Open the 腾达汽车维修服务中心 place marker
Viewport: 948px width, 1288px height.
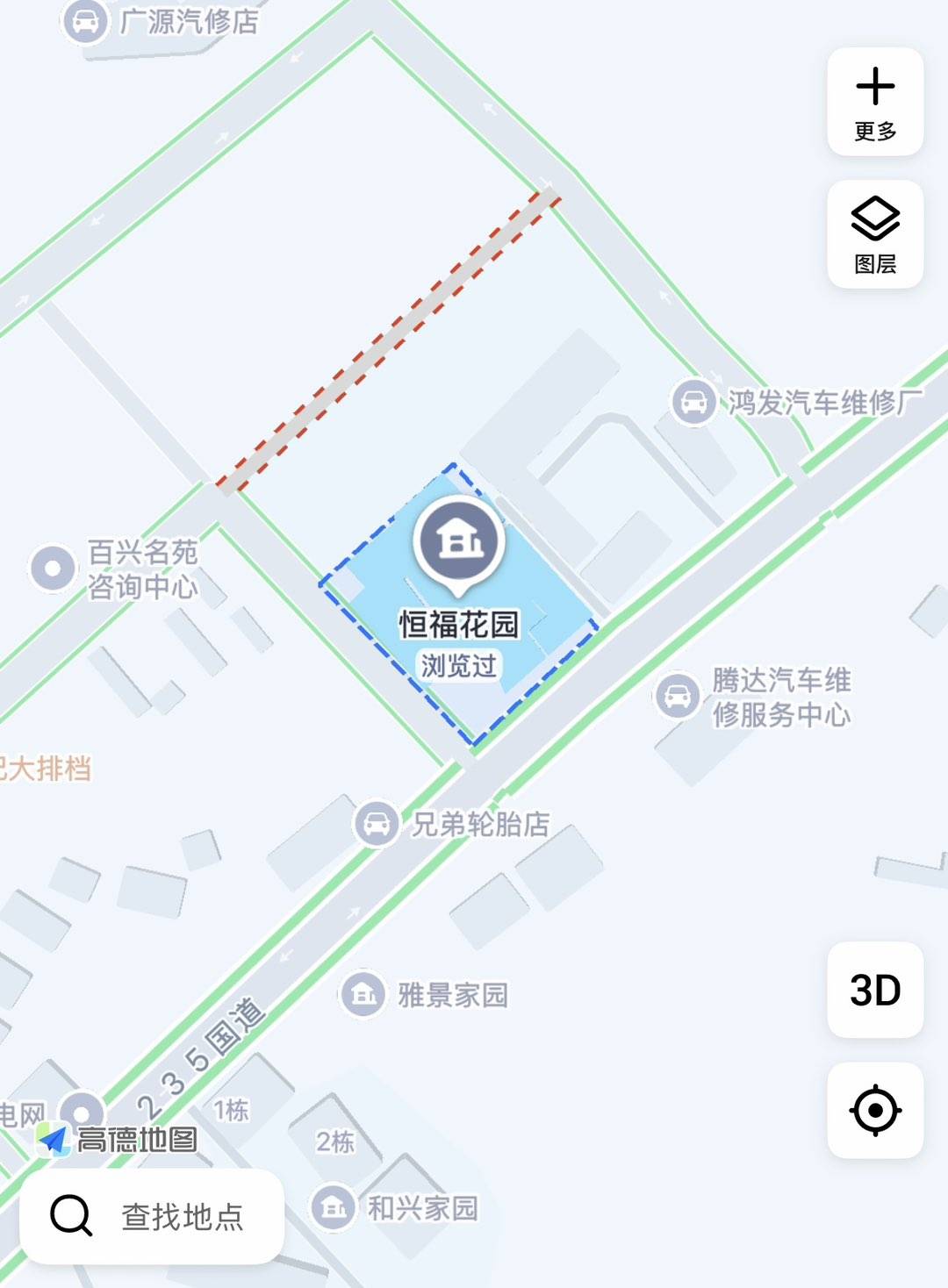coord(678,697)
